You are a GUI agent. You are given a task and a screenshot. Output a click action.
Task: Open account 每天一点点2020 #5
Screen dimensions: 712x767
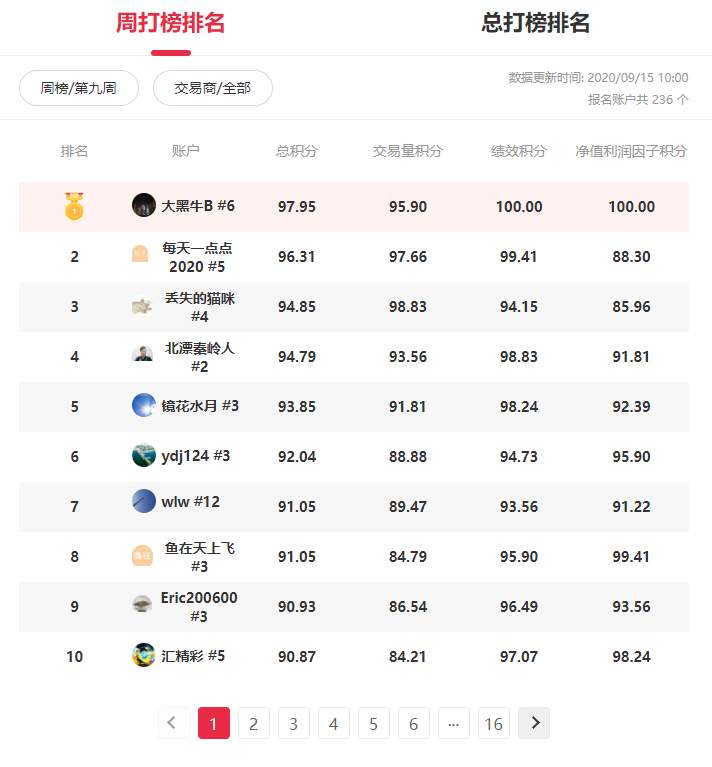tap(197, 257)
